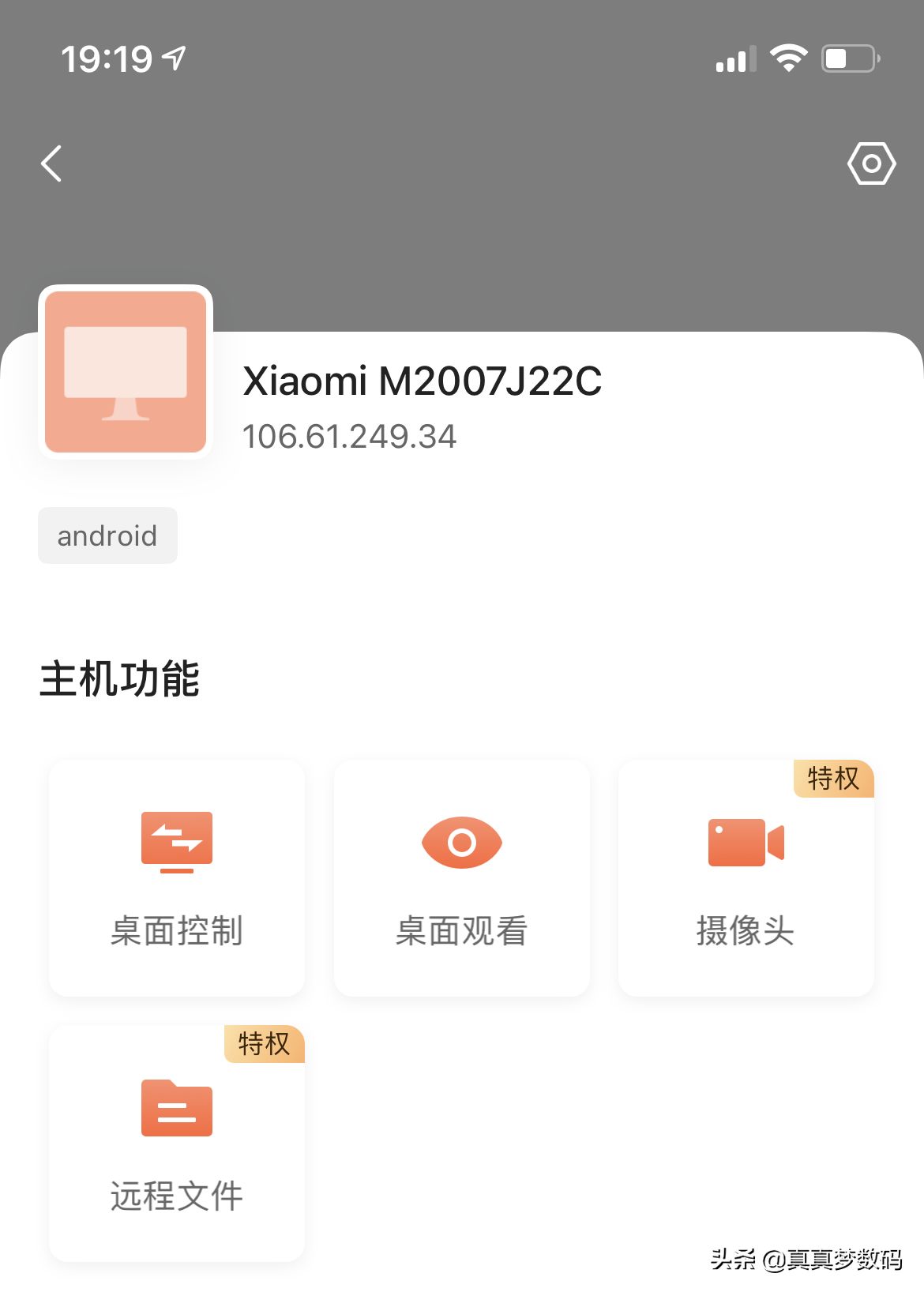Screen dimensions: 924x1292
Task: Open 桌面观看 desktop viewing
Action: pos(461,878)
